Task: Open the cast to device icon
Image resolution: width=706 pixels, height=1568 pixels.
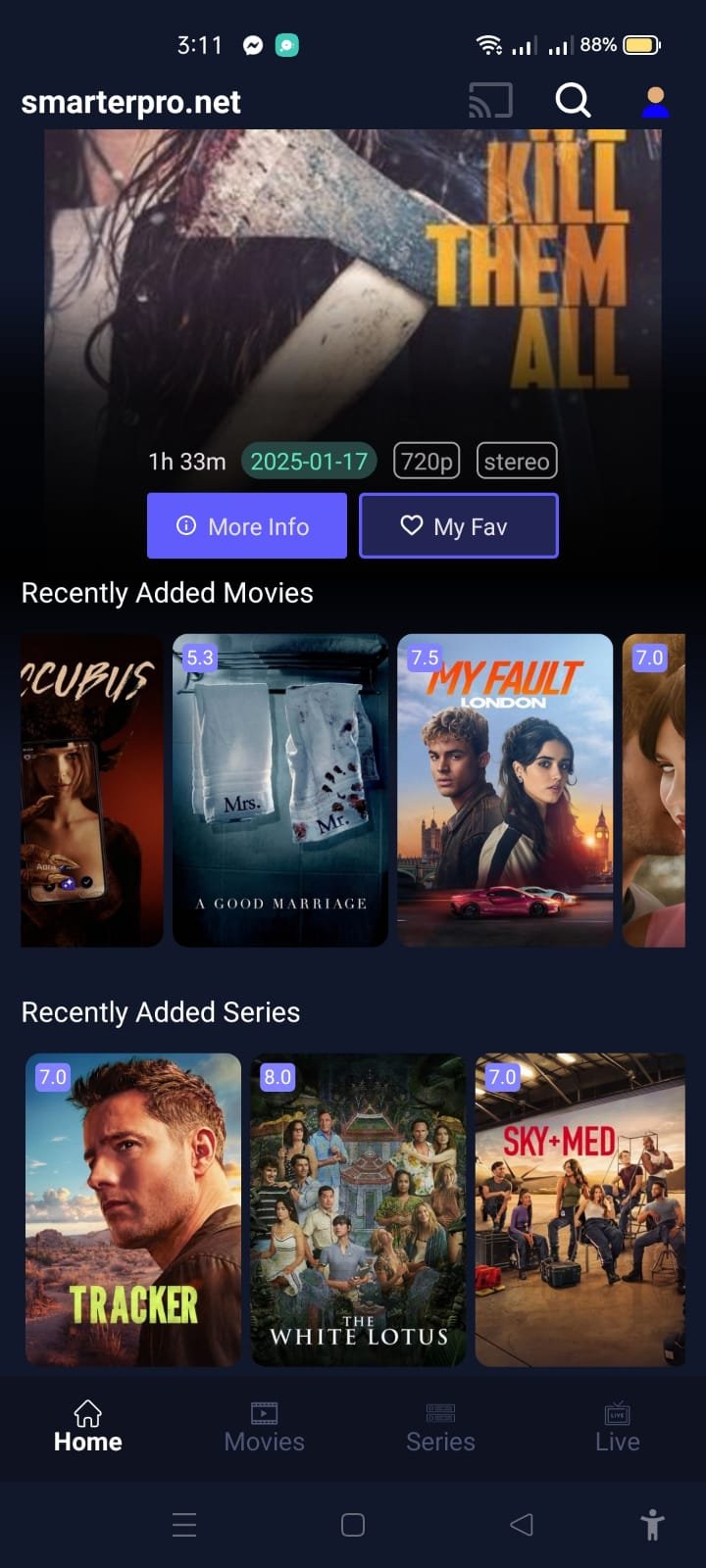Action: pyautogui.click(x=490, y=101)
